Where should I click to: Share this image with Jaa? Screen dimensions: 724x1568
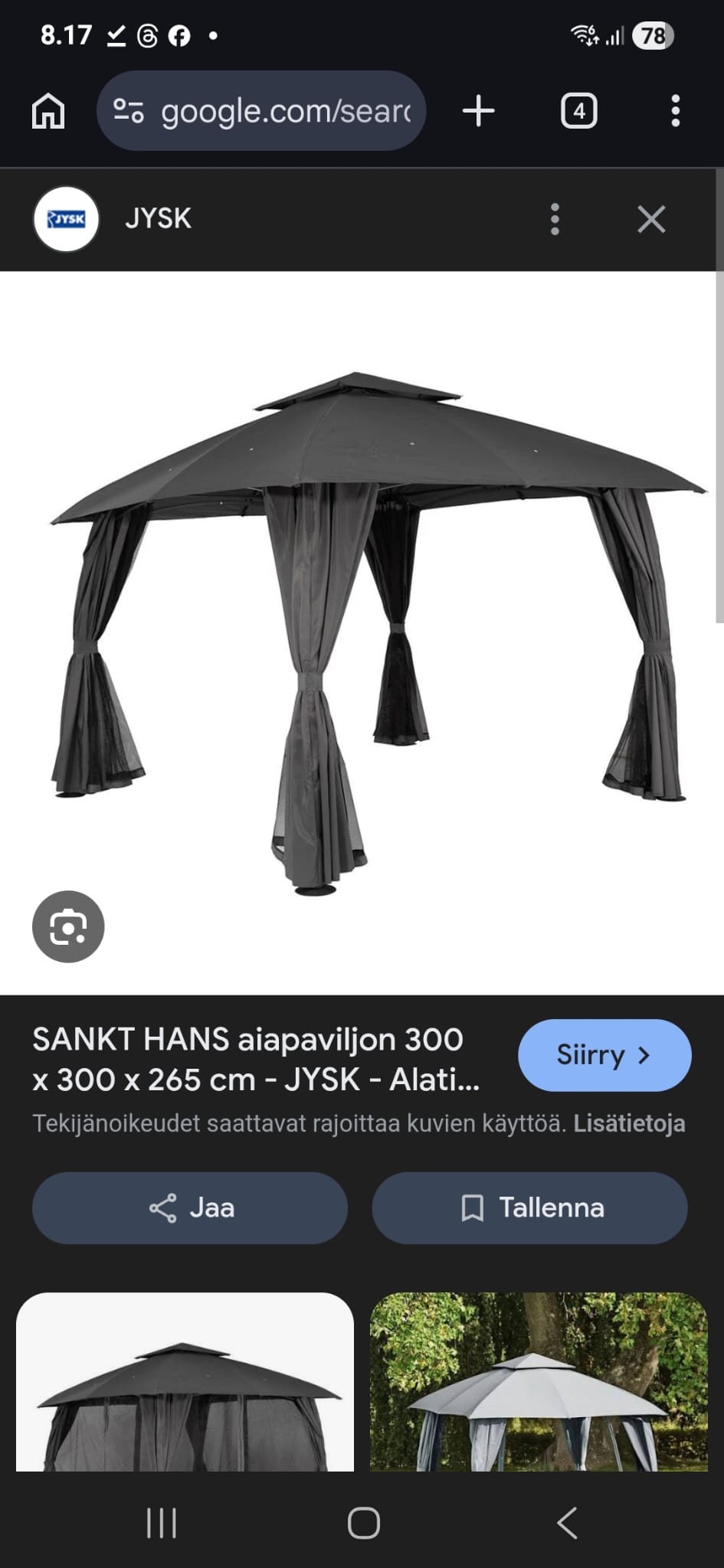pos(190,1208)
